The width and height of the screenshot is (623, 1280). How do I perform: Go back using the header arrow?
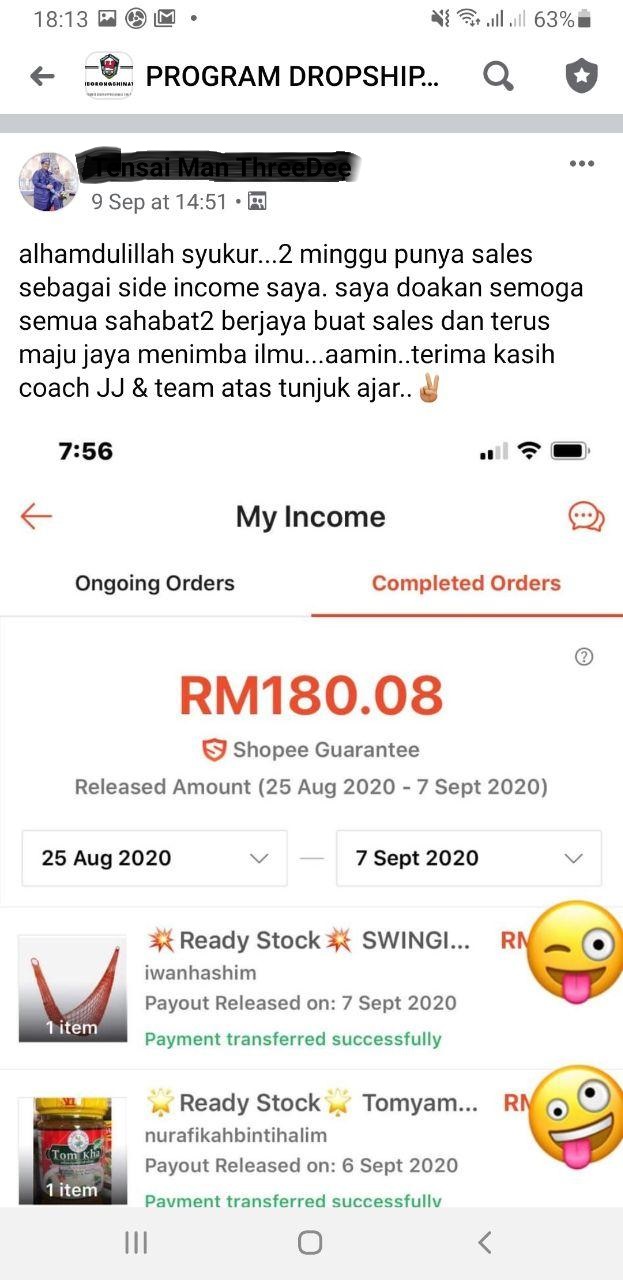42,76
